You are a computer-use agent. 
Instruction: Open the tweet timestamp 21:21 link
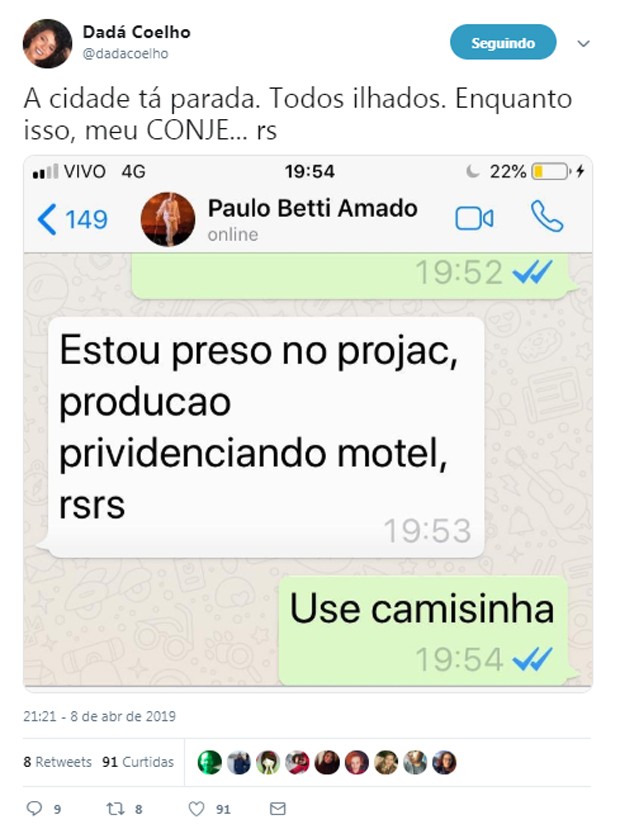99,717
